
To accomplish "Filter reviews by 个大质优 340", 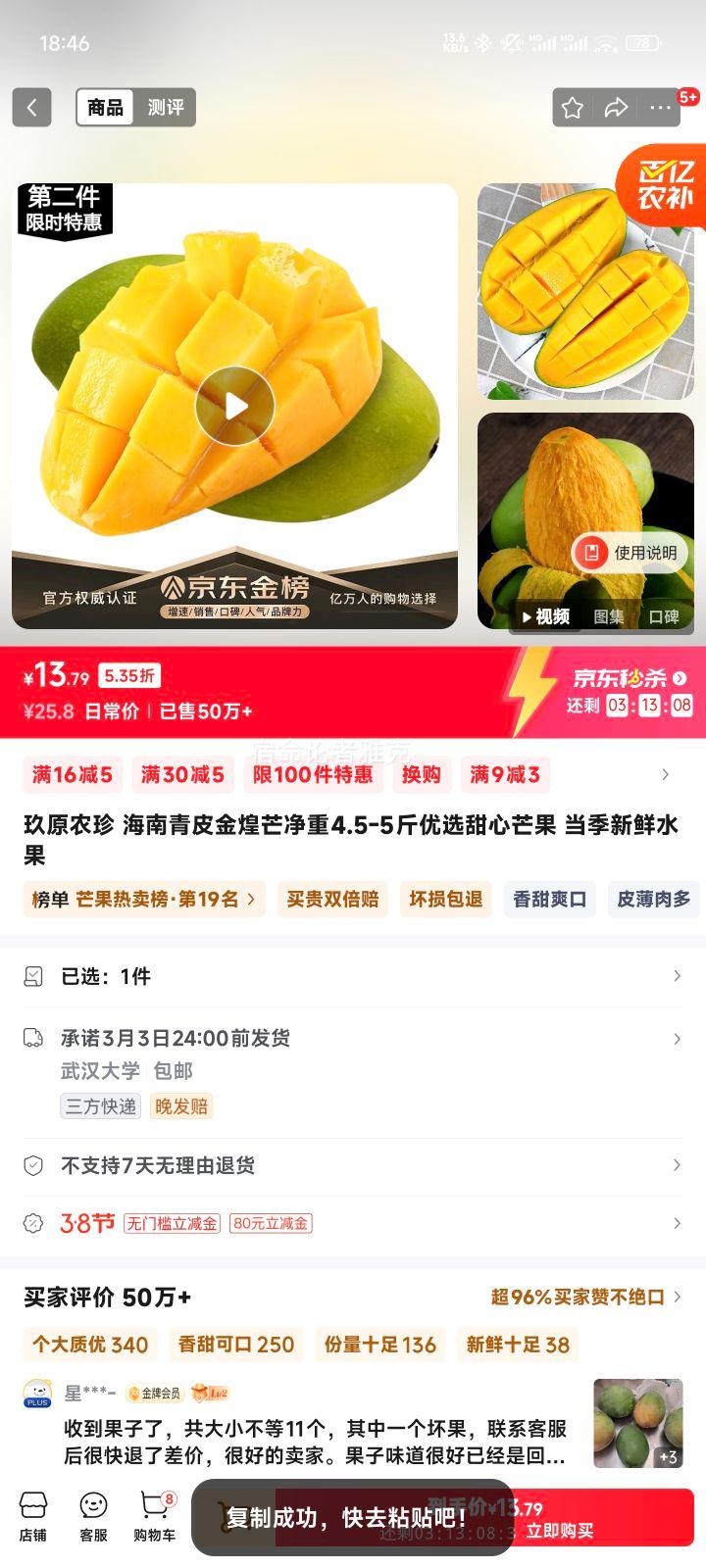I will pos(90,1345).
